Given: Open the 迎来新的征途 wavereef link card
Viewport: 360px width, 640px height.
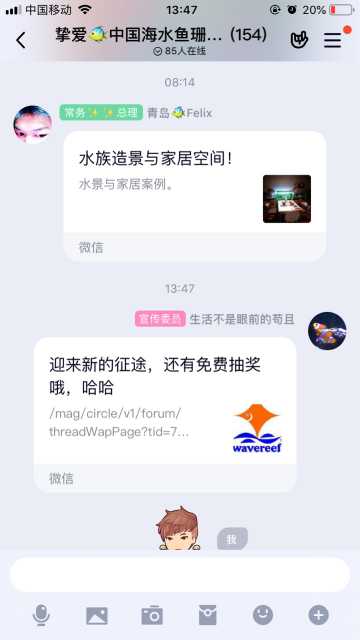Looking at the screenshot, I should [165, 414].
